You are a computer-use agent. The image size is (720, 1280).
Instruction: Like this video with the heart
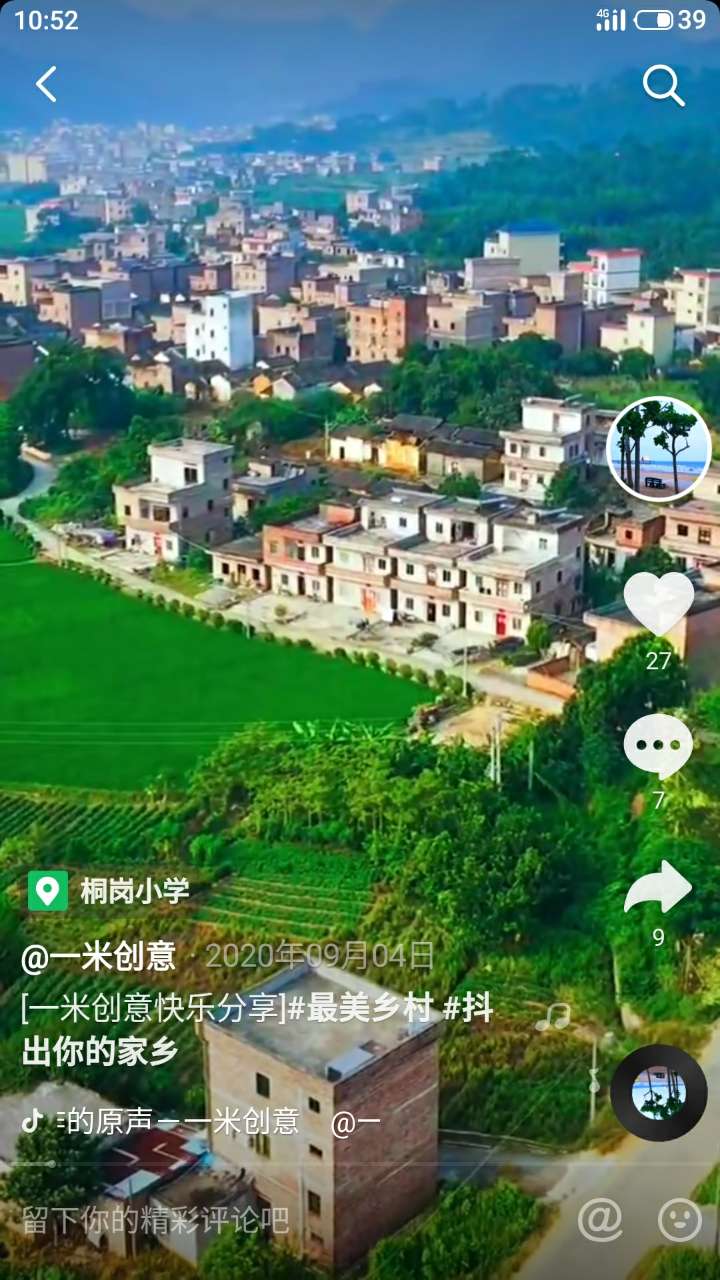[658, 605]
